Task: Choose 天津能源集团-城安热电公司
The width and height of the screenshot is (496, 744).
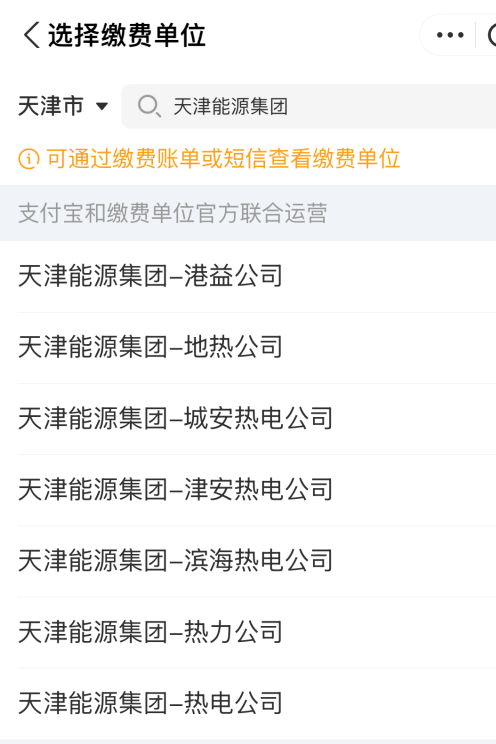Action: [248, 419]
